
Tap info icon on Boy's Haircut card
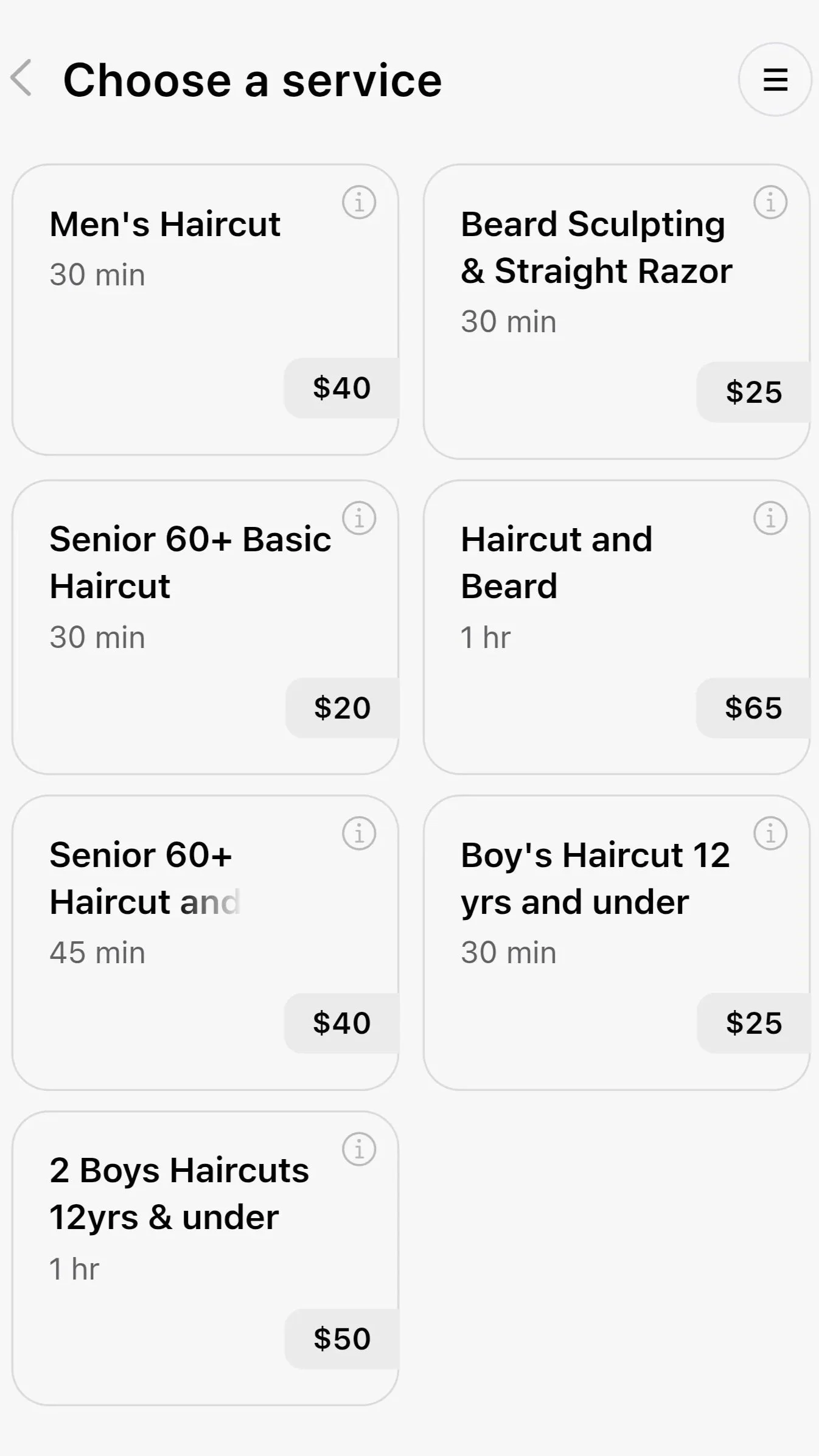(770, 834)
